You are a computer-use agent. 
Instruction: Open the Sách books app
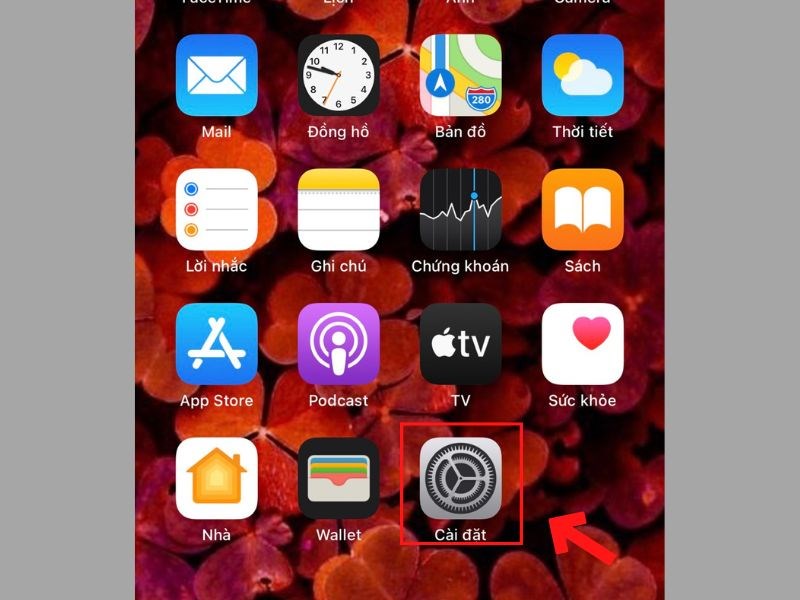tap(583, 210)
